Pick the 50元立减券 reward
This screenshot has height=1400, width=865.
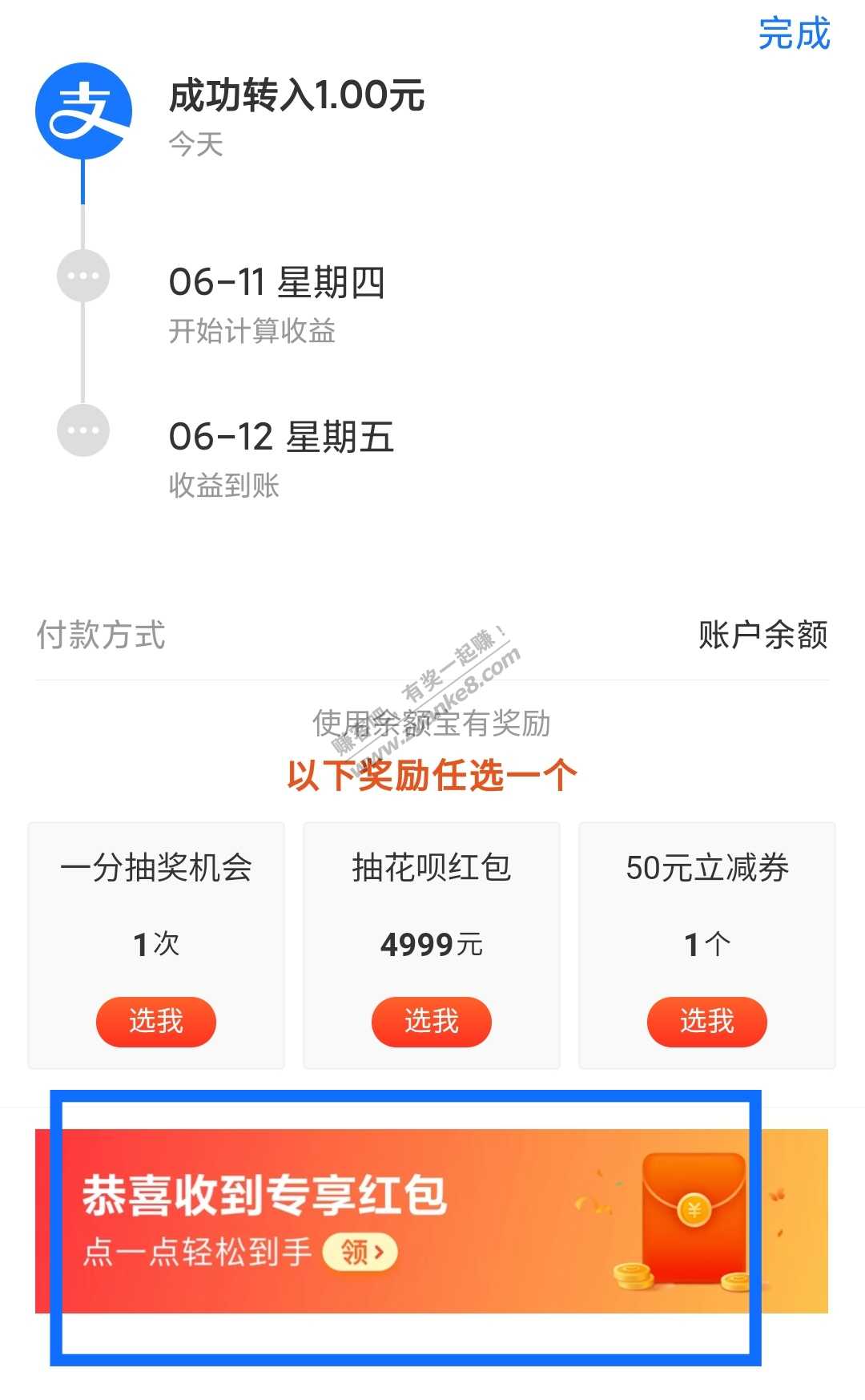pyautogui.click(x=706, y=1021)
